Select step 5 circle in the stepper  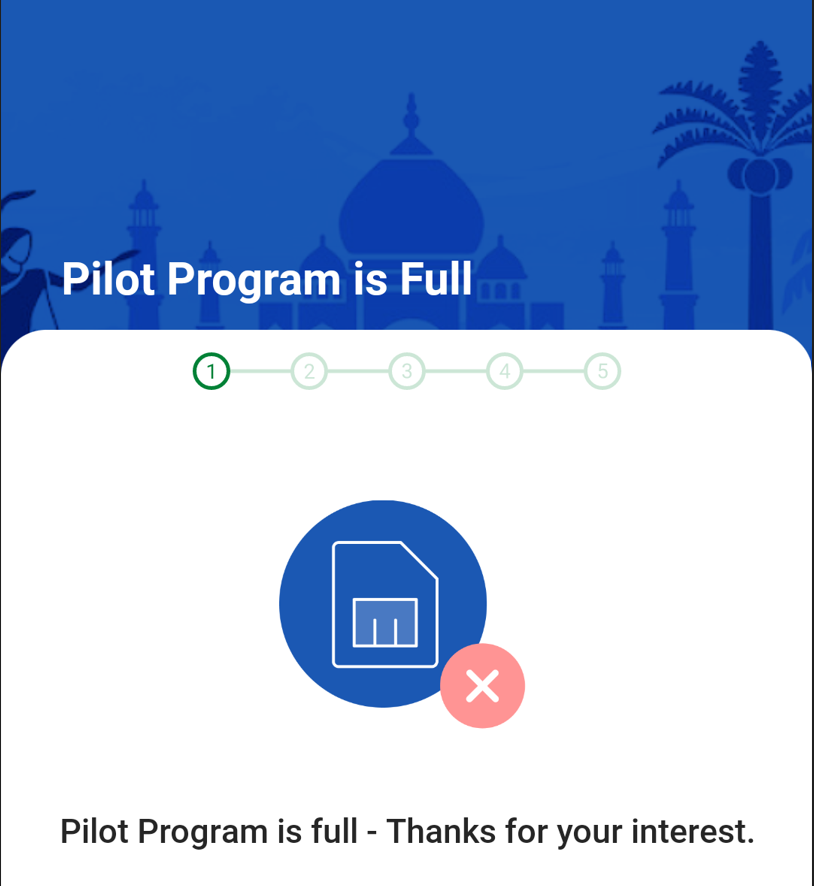(x=602, y=371)
